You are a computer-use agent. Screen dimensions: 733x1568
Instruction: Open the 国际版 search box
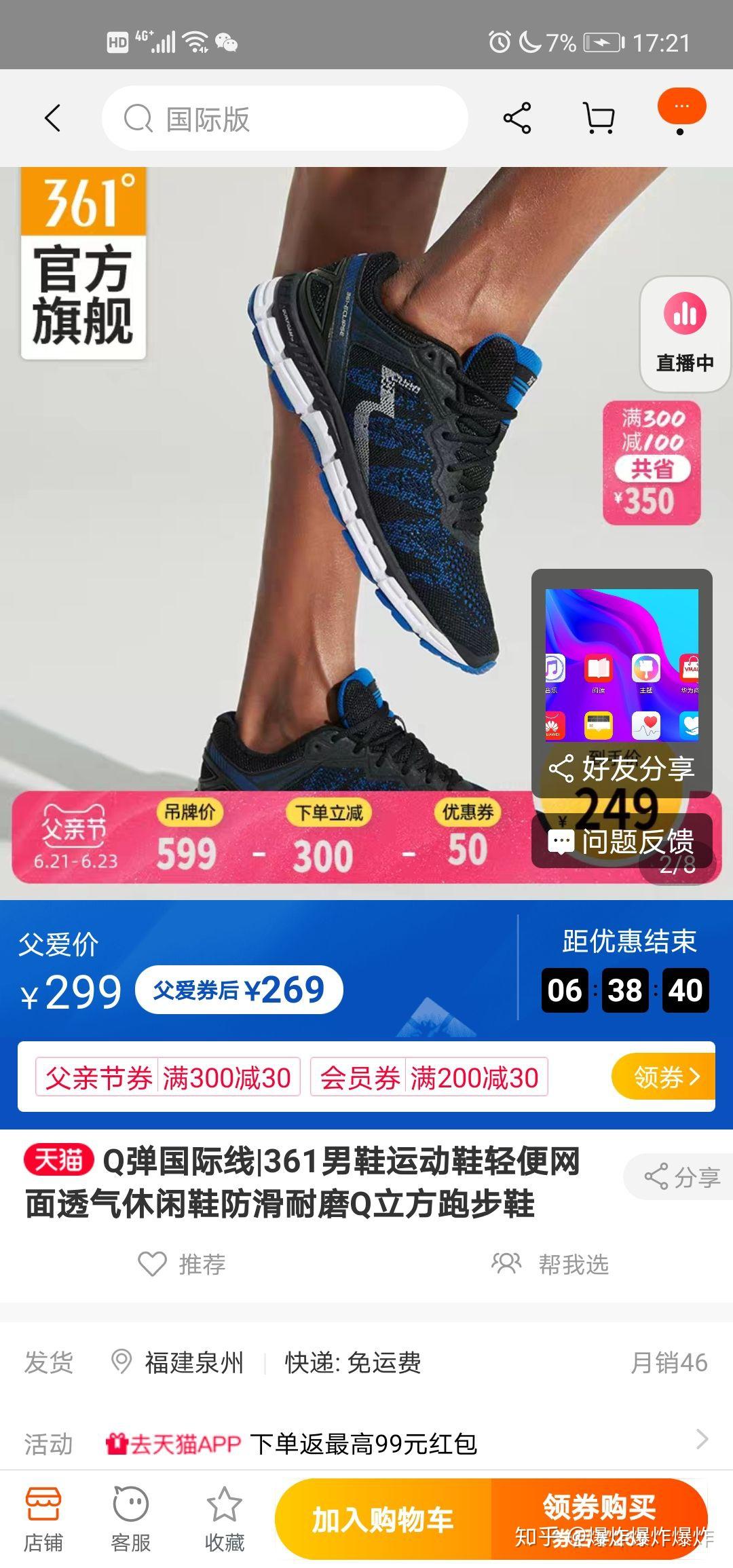pos(285,118)
